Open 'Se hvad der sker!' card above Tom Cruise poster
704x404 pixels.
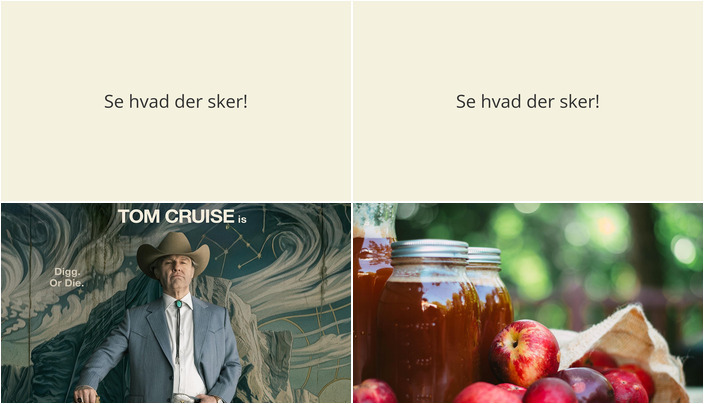point(176,101)
